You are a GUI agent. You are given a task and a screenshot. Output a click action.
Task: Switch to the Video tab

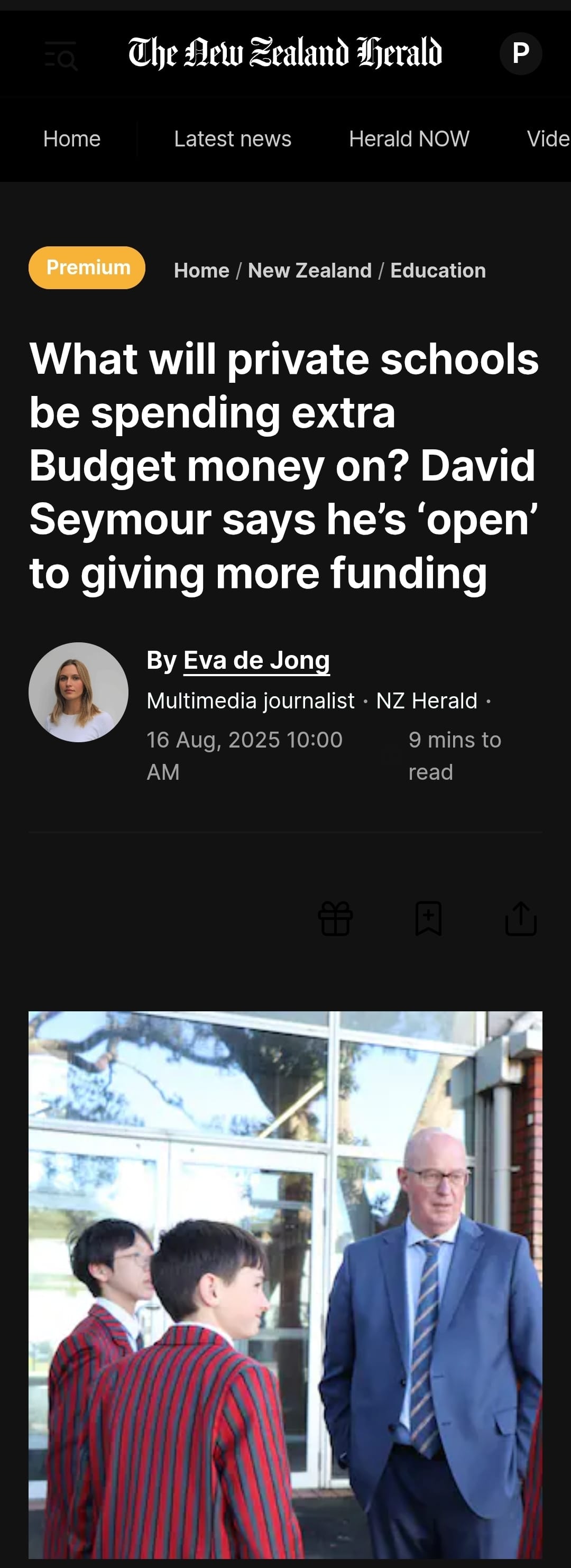pyautogui.click(x=548, y=139)
